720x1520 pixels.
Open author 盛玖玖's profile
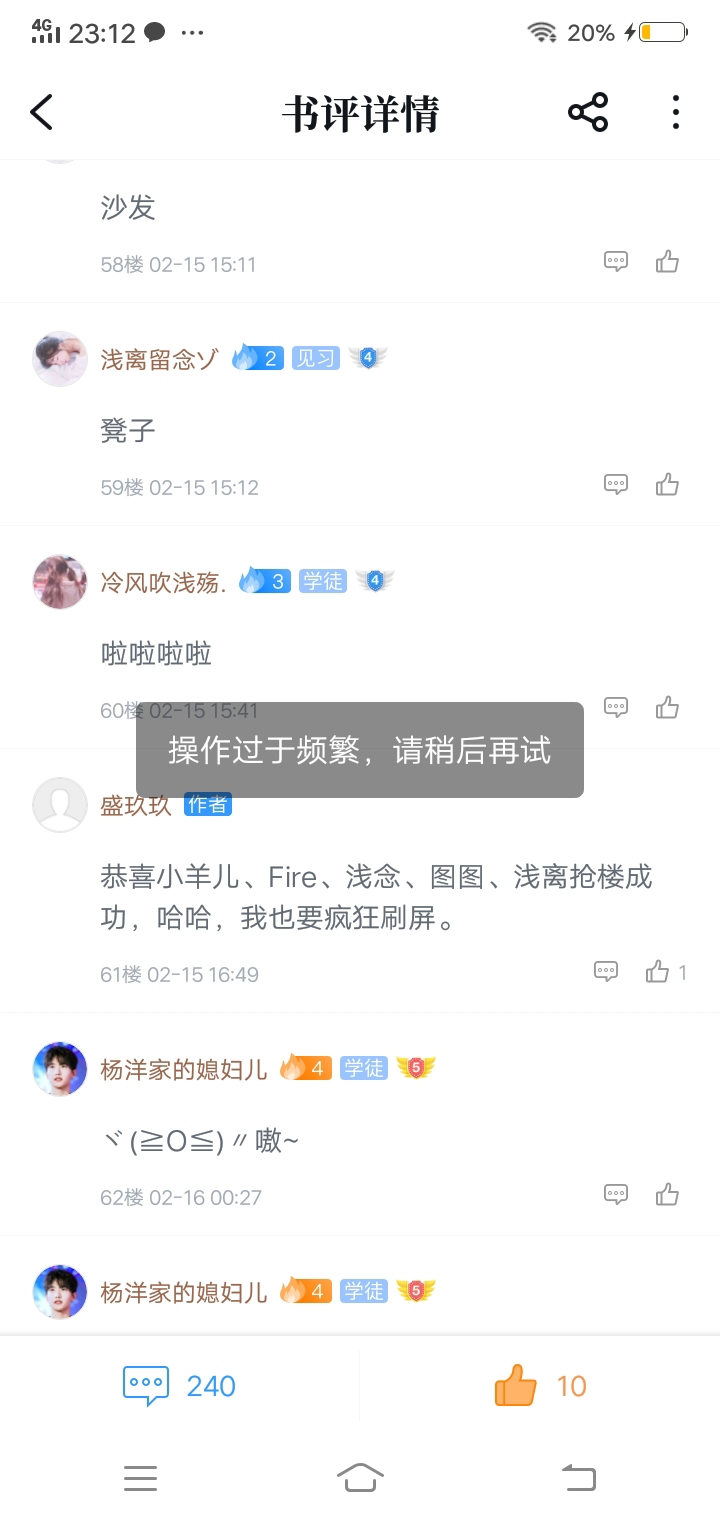pyautogui.click(x=60, y=805)
